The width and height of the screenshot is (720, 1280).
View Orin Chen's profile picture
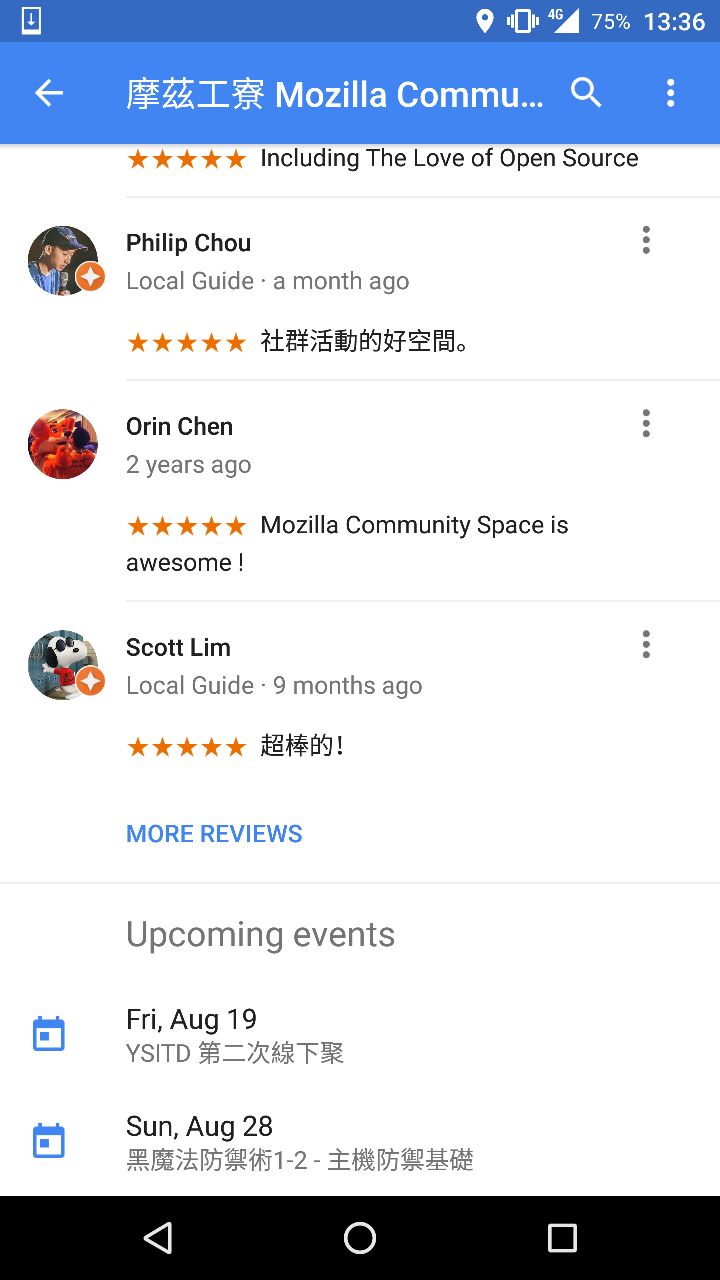[63, 444]
